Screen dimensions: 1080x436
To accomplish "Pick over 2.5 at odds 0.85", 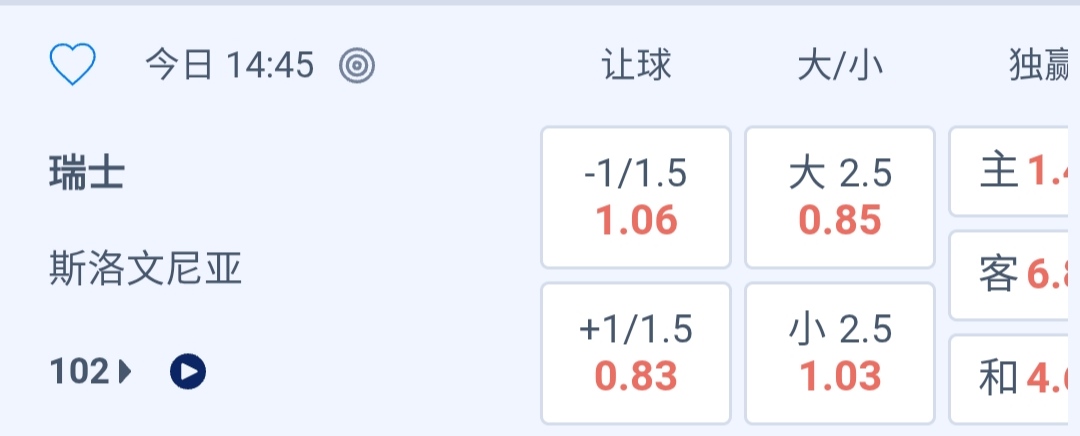I will (840, 197).
